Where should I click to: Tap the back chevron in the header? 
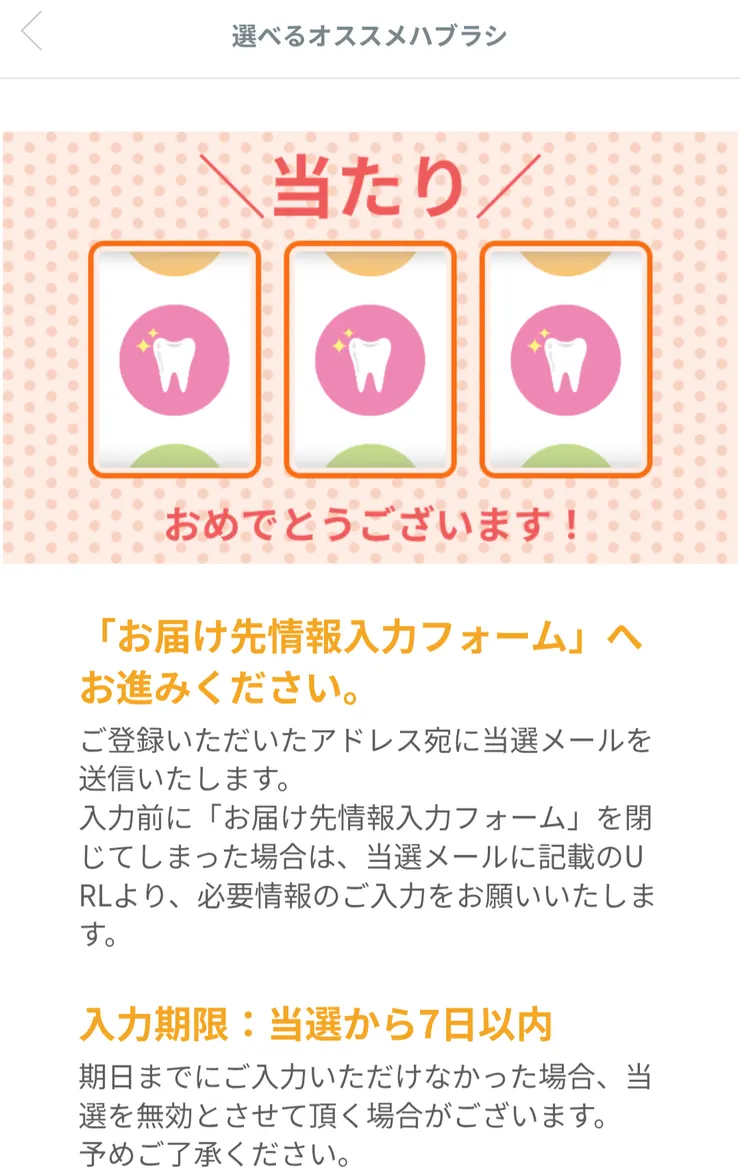[28, 33]
